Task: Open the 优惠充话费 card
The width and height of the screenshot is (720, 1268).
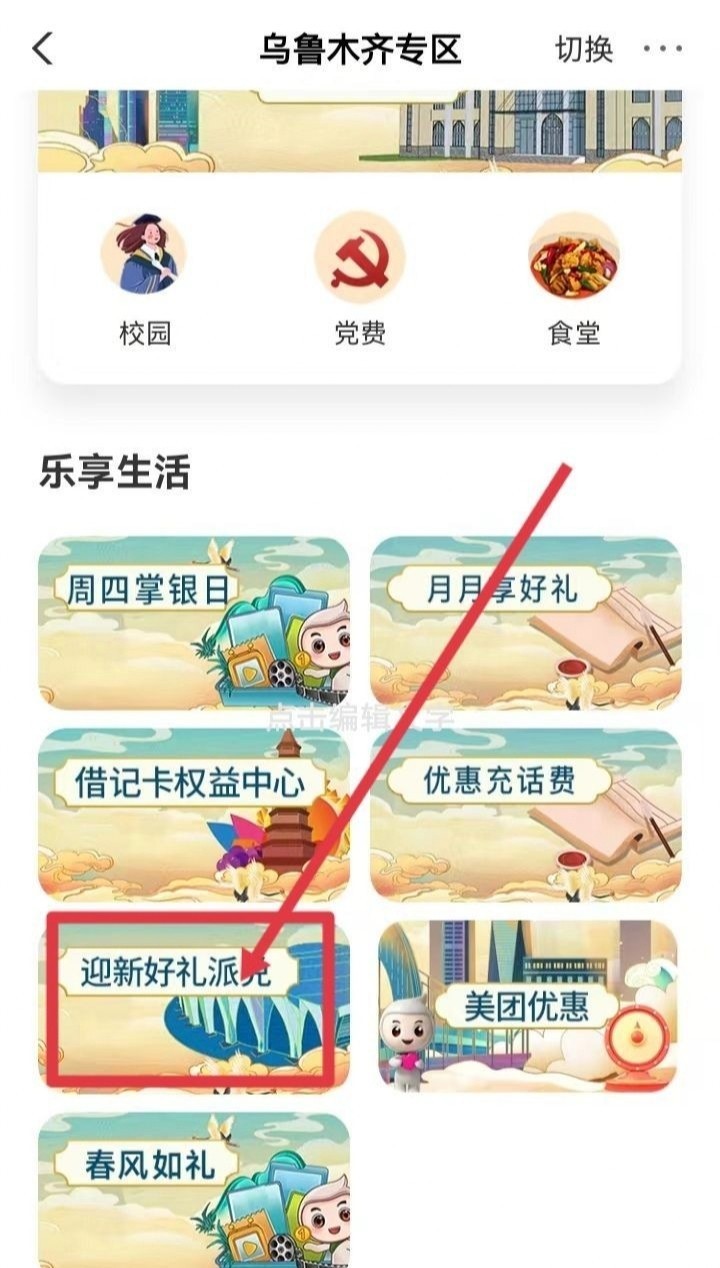Action: click(x=525, y=815)
